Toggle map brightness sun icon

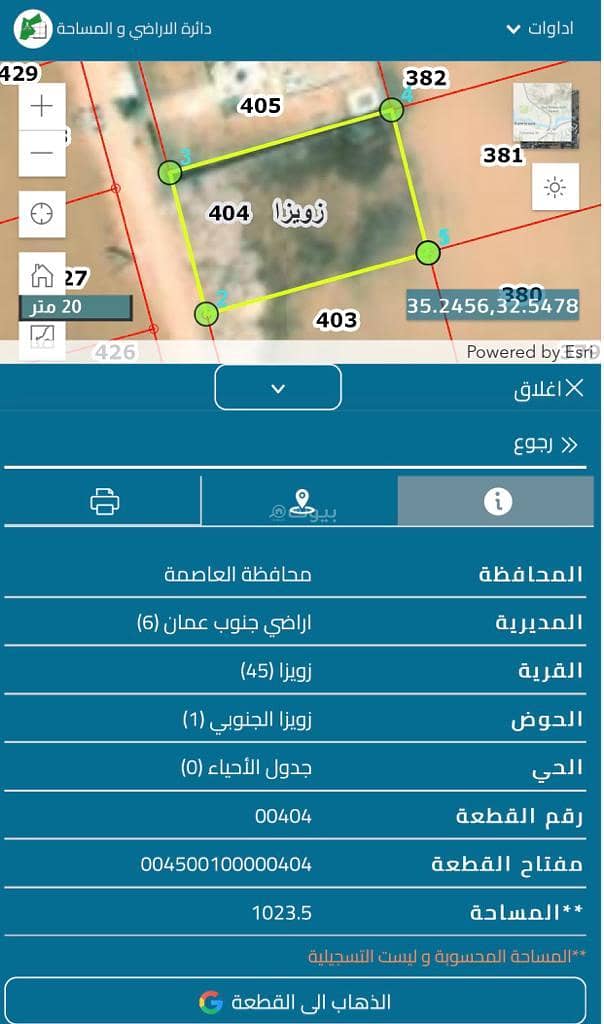click(x=555, y=187)
